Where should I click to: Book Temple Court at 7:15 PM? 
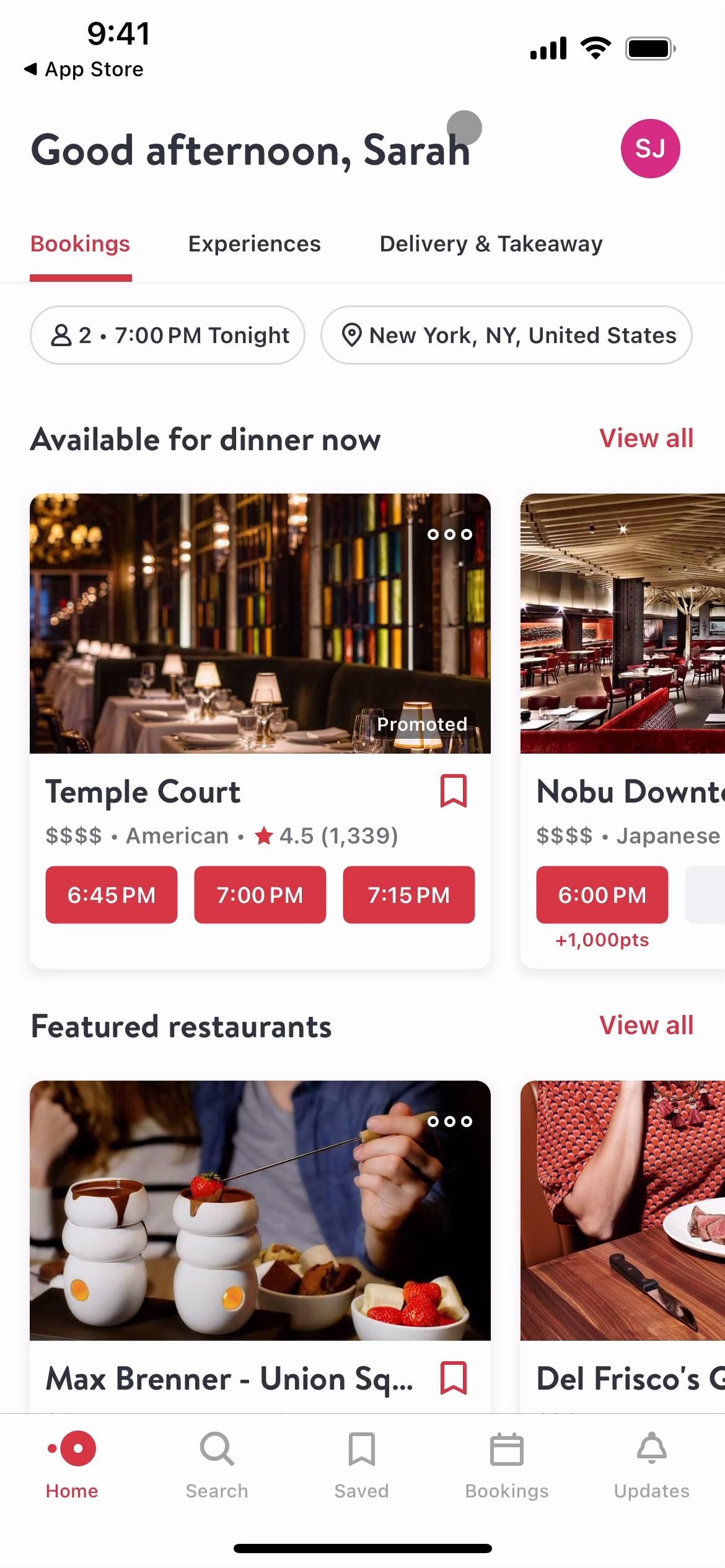[x=409, y=895]
